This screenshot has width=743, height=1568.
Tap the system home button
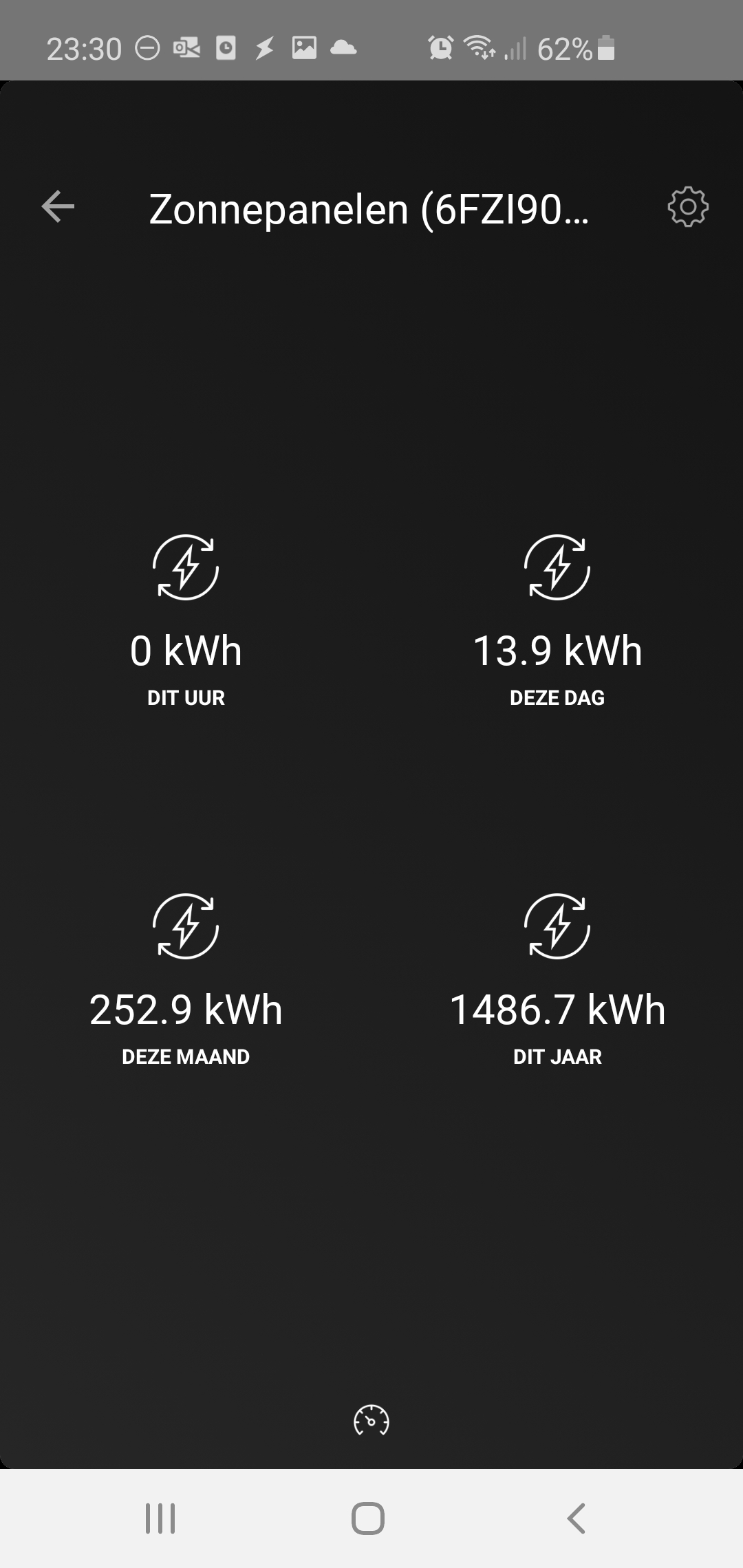pos(368,1518)
